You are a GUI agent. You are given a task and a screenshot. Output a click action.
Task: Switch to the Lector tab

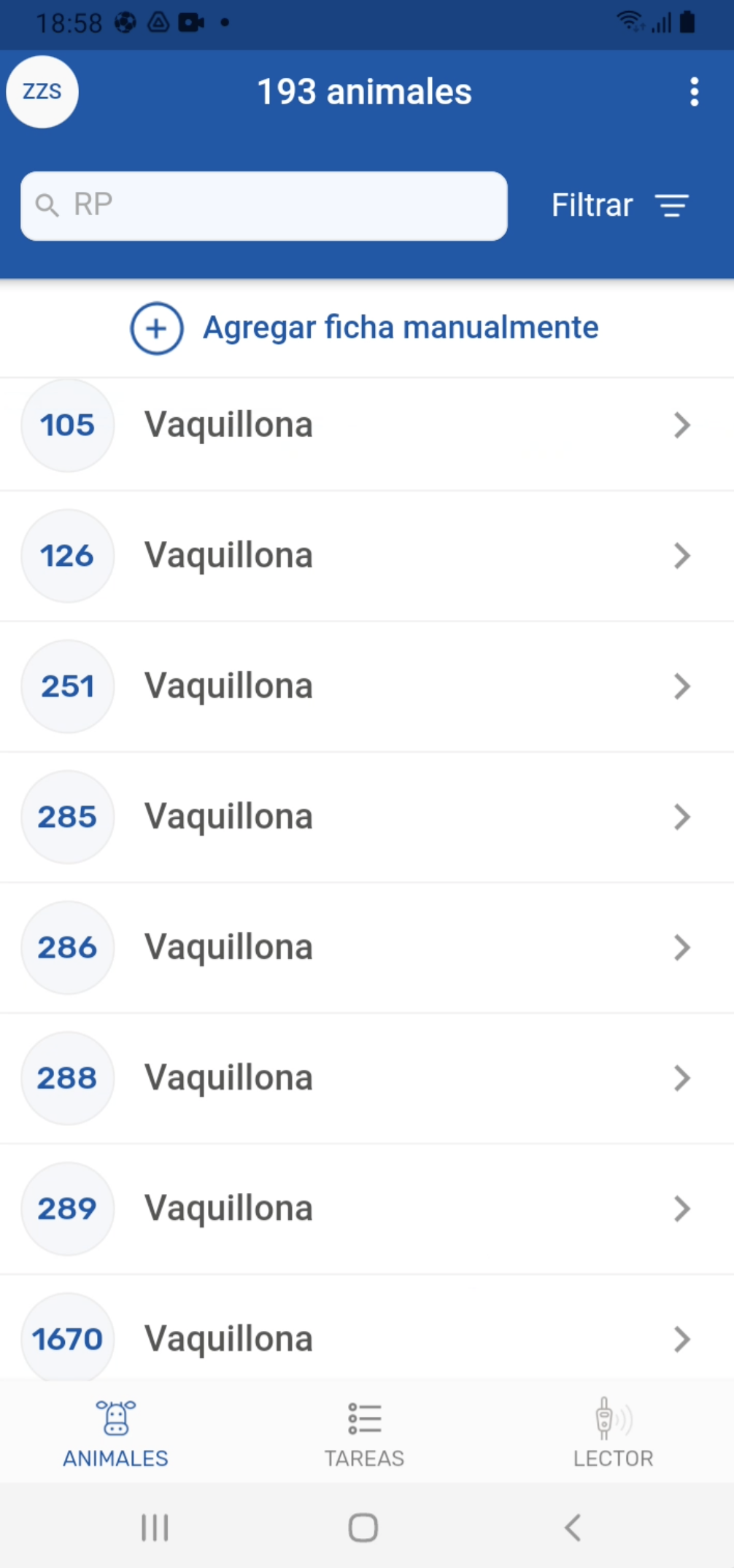(613, 1434)
